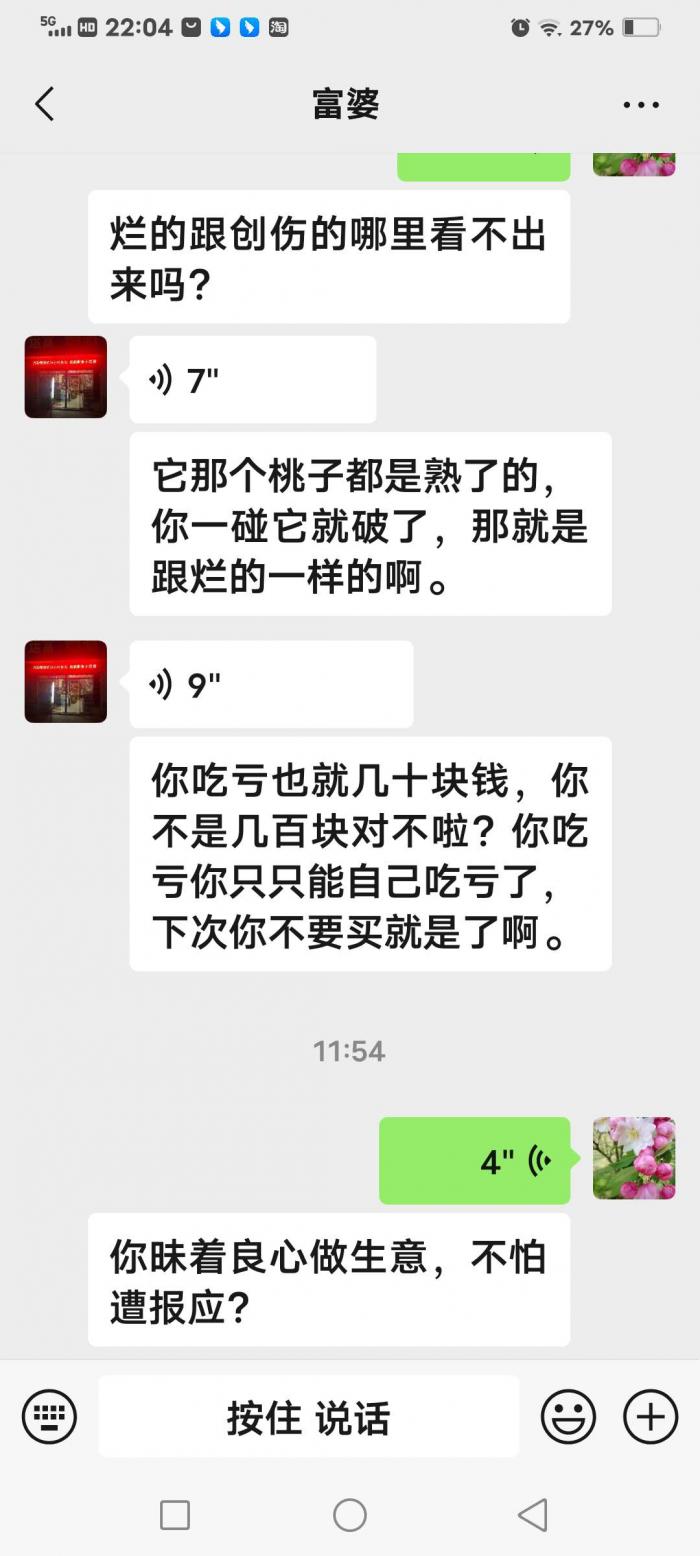Open the contact's avatar beside the 7" voice message
700x1556 pixels.
(x=66, y=377)
